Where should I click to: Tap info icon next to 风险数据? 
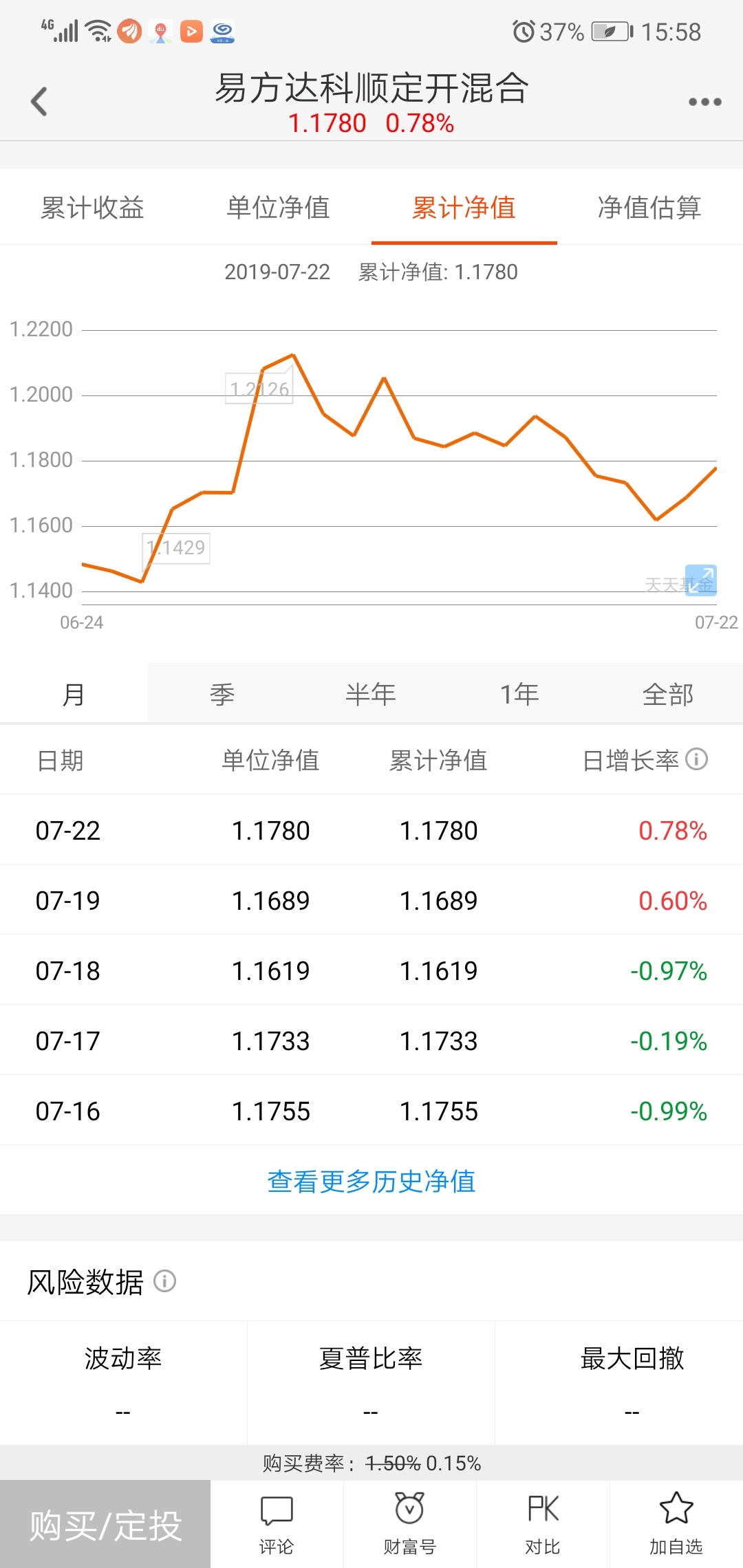coord(164,1281)
